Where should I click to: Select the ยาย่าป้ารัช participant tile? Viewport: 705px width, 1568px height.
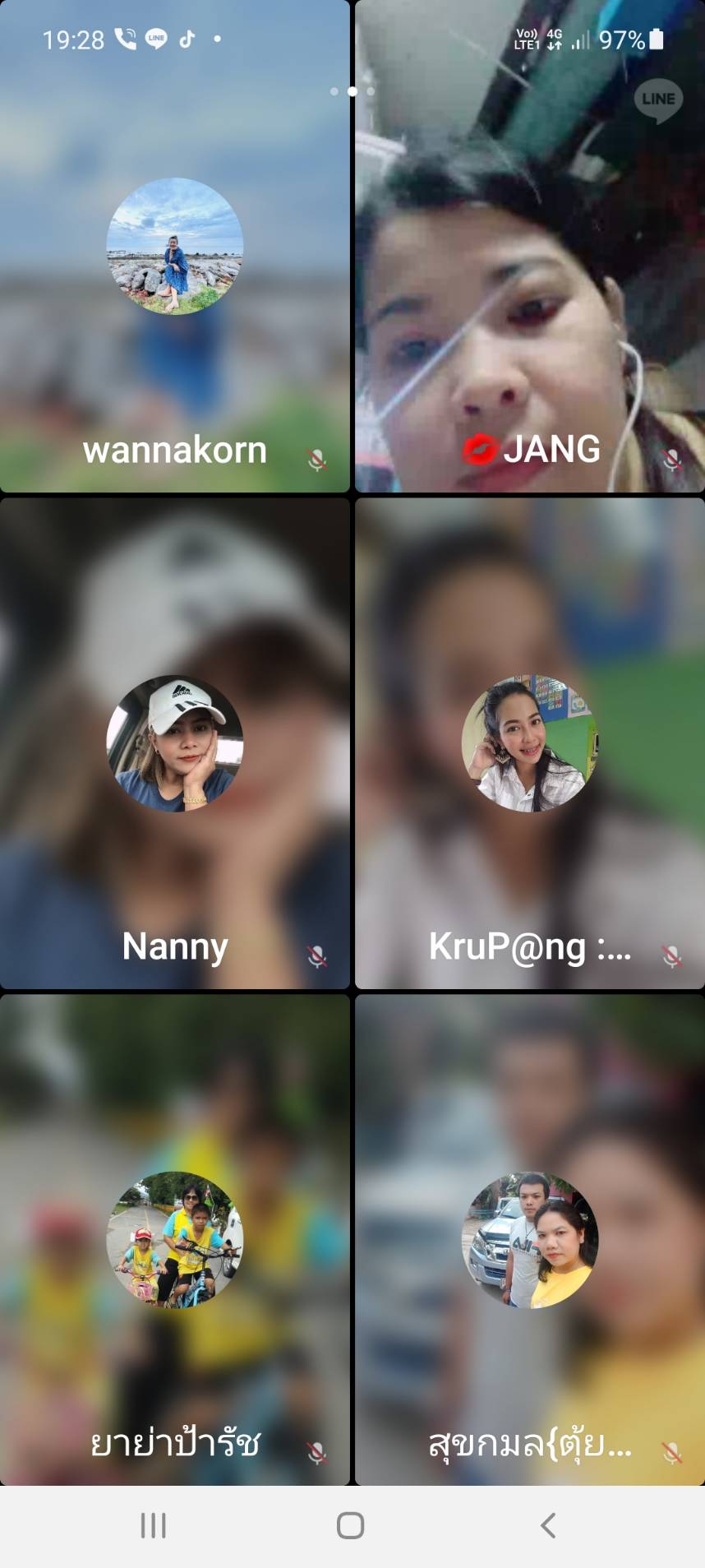point(174,1239)
